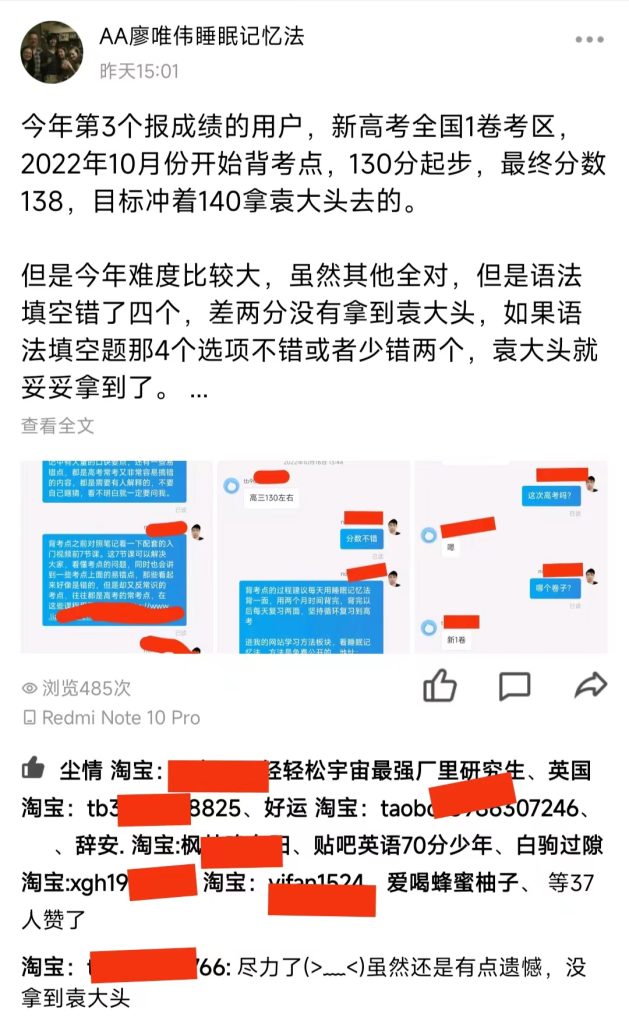Open the first chat screenshot image
This screenshot has height=1024, width=629.
117,557
